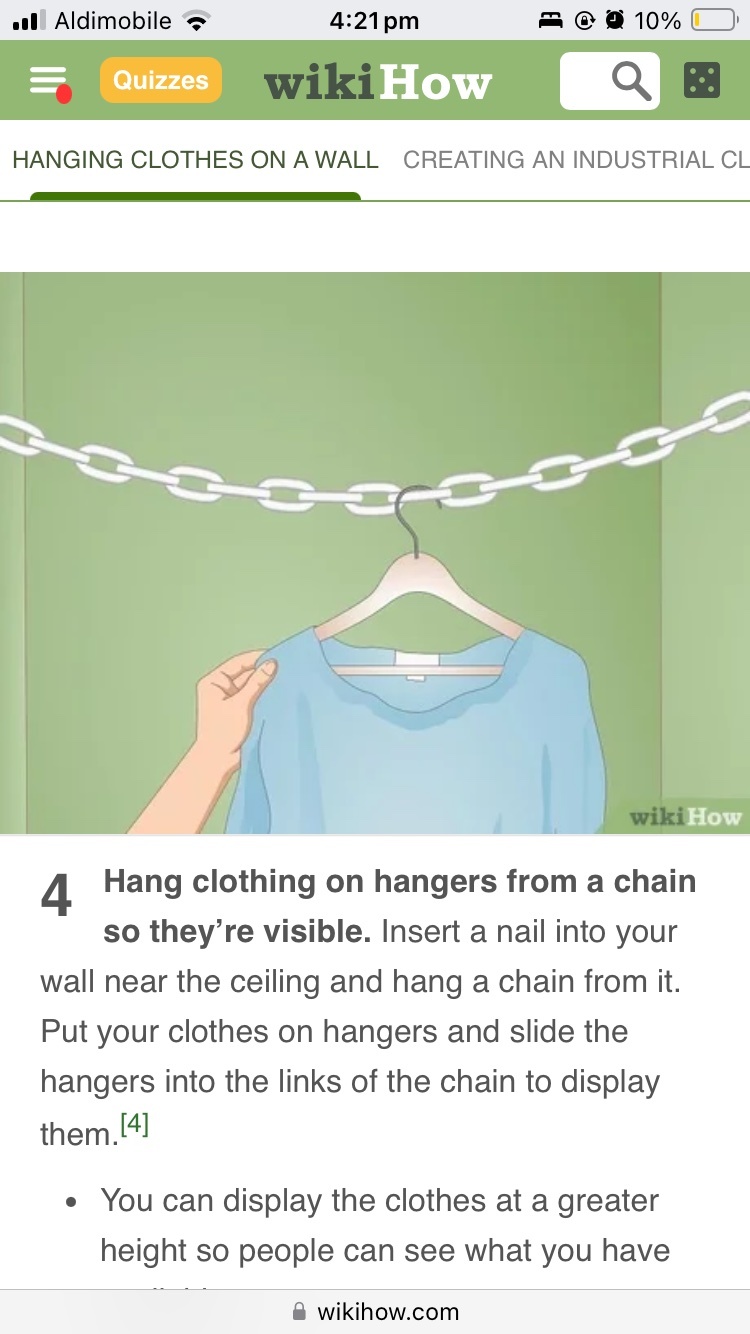Open a random article via dice icon
Screen dimensions: 750x1334
pyautogui.click(x=702, y=81)
